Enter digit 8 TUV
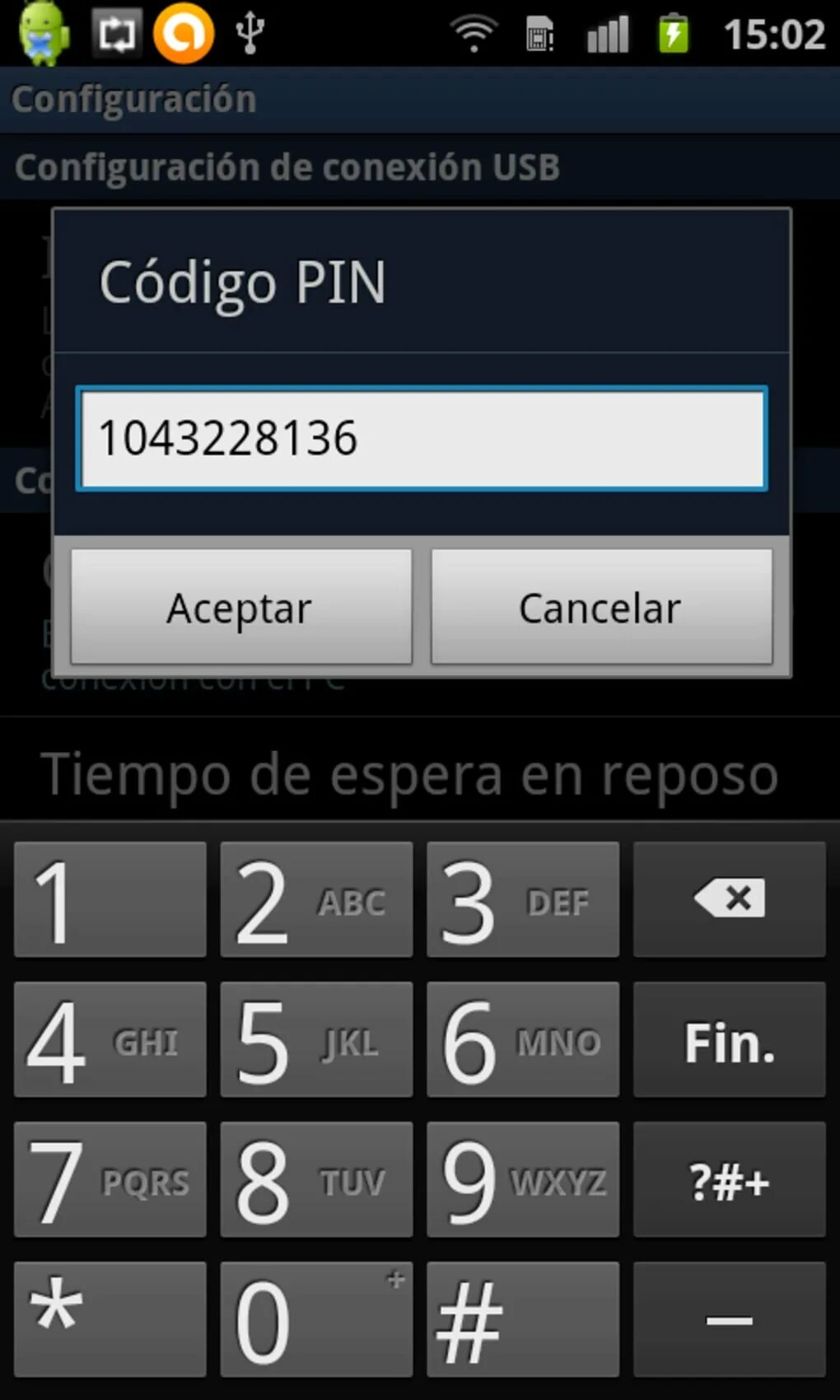 tap(316, 1179)
